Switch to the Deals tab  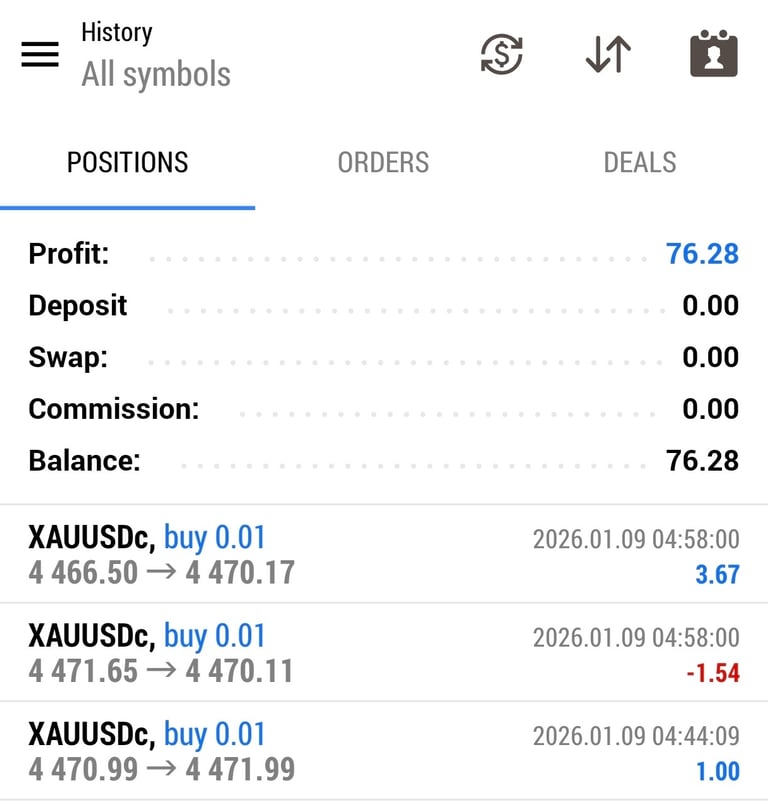coord(640,163)
